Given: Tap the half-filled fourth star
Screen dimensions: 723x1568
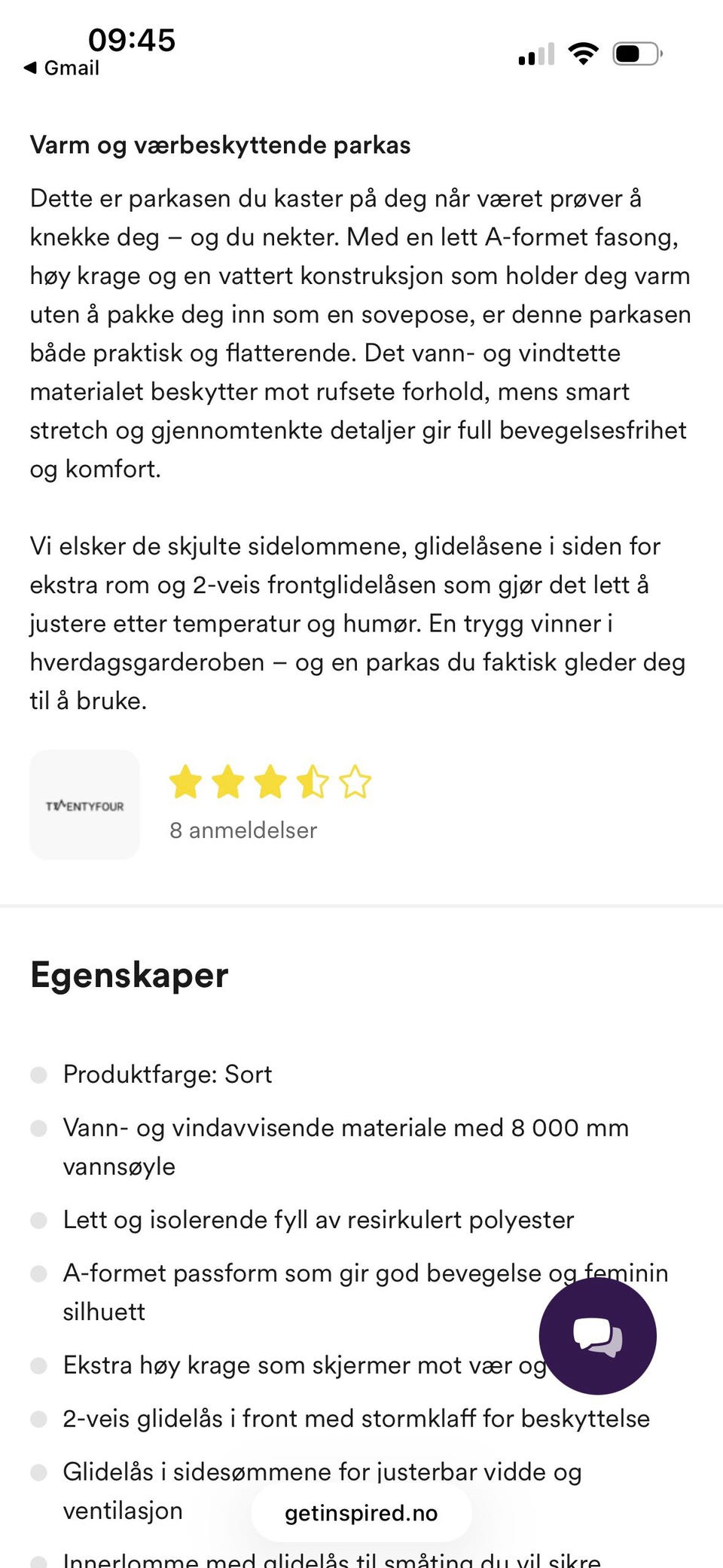Looking at the screenshot, I should point(312,782).
